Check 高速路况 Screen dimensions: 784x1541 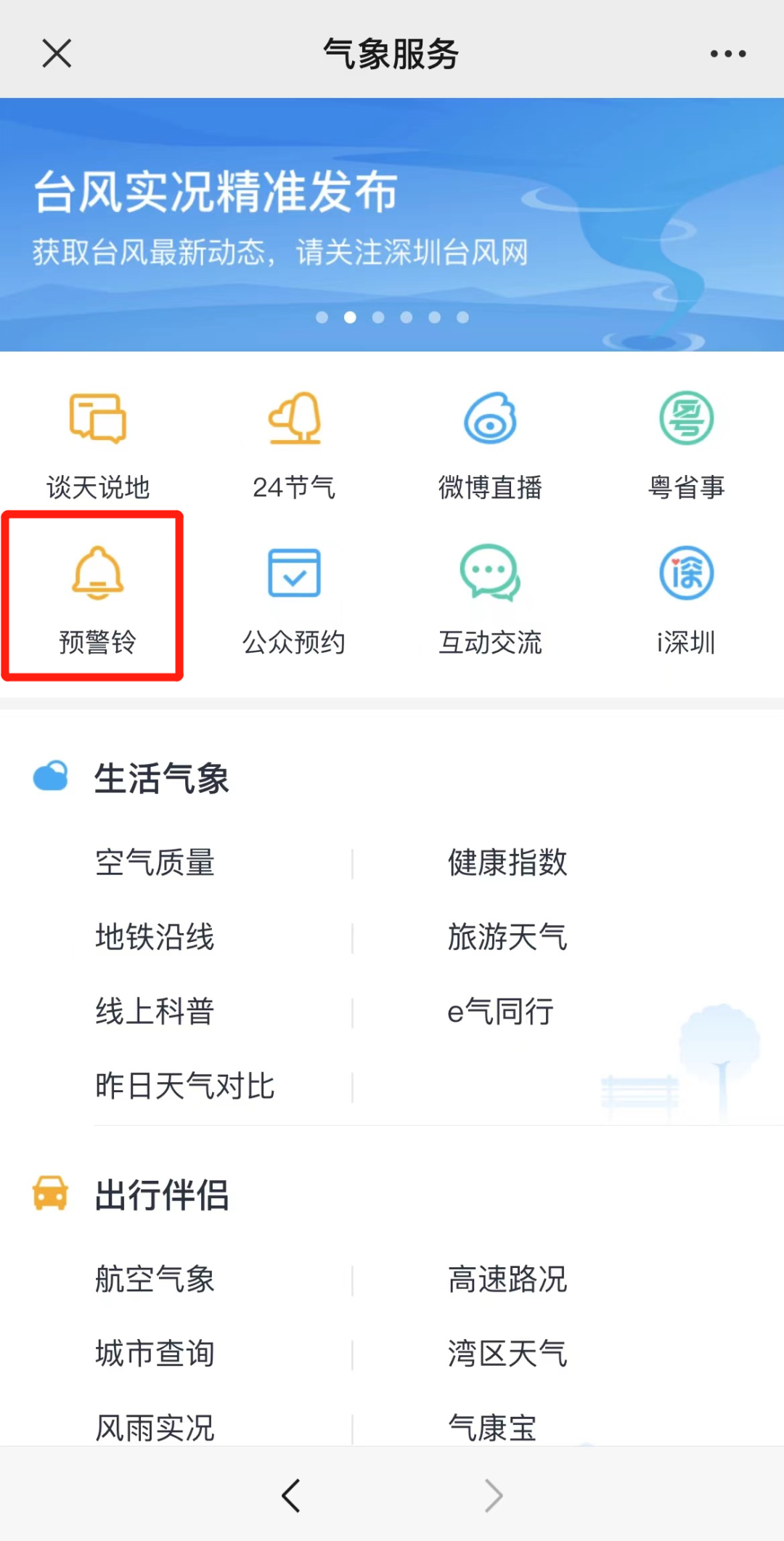[x=507, y=1280]
